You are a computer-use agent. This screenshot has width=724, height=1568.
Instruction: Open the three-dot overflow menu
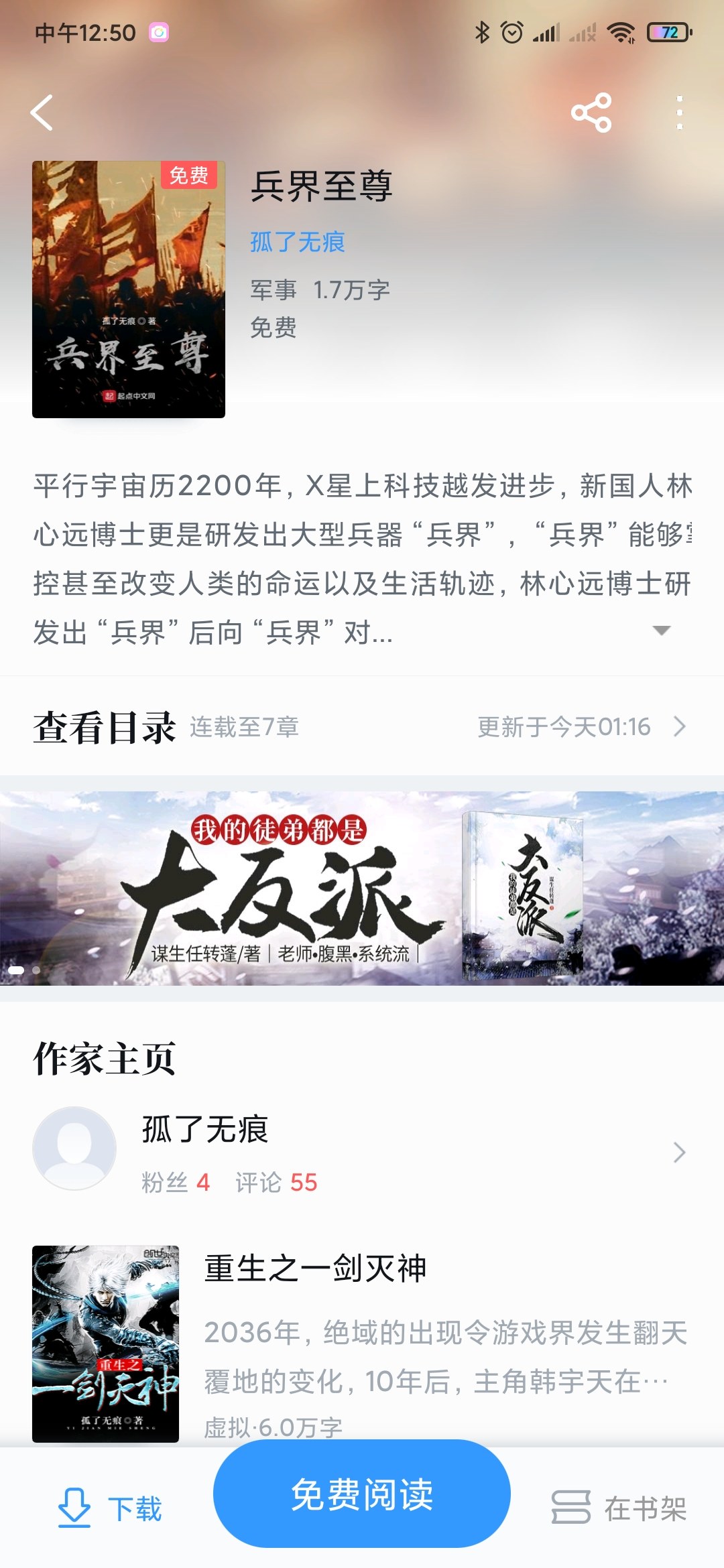pyautogui.click(x=679, y=113)
